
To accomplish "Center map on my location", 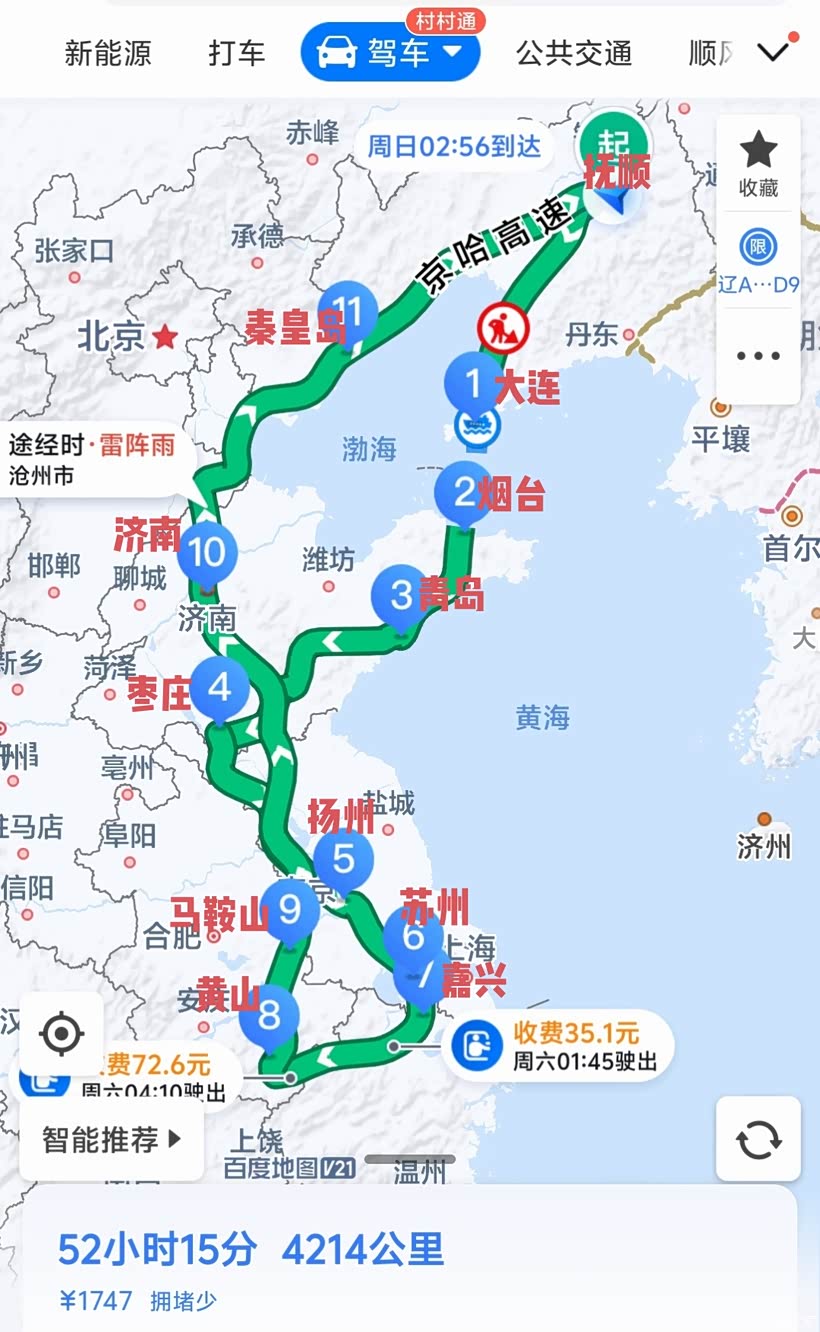I will [61, 1033].
